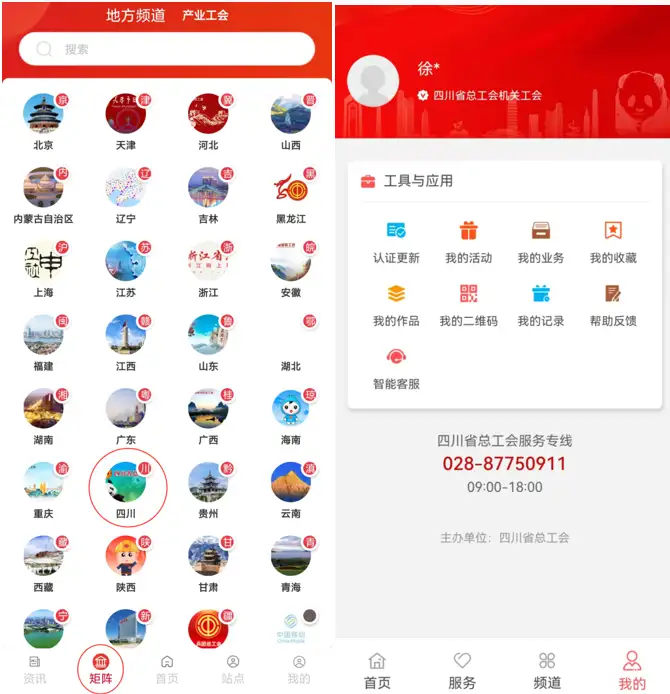
Task: Show 我的二维码
Action: pos(468,304)
